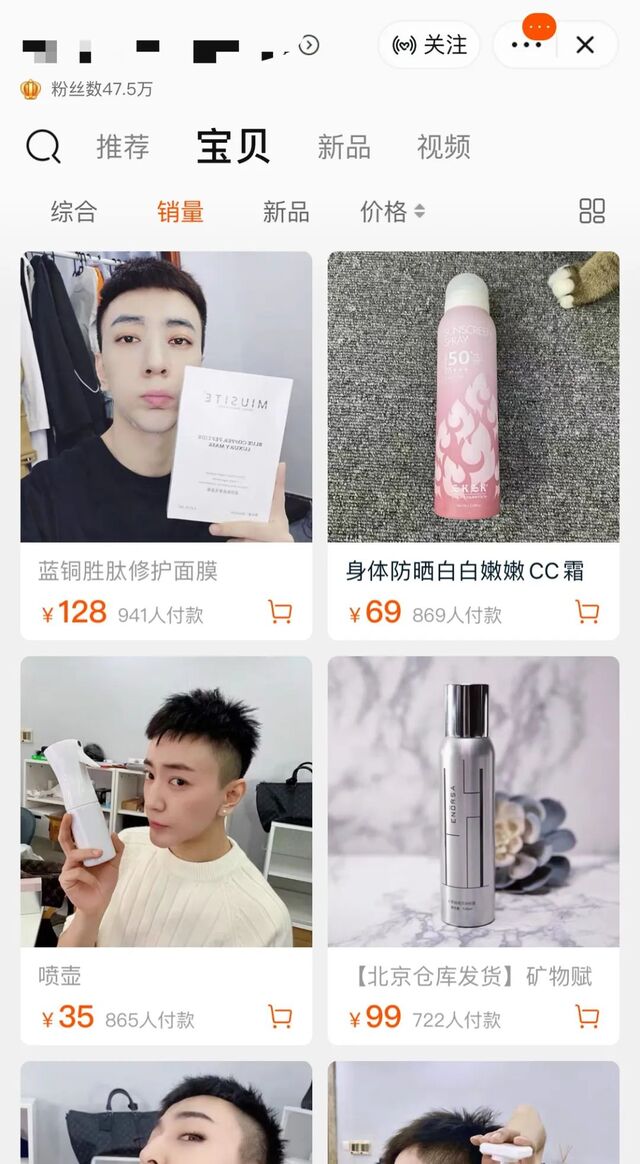Expand the shop name arrow for details
640x1164 pixels.
309,45
